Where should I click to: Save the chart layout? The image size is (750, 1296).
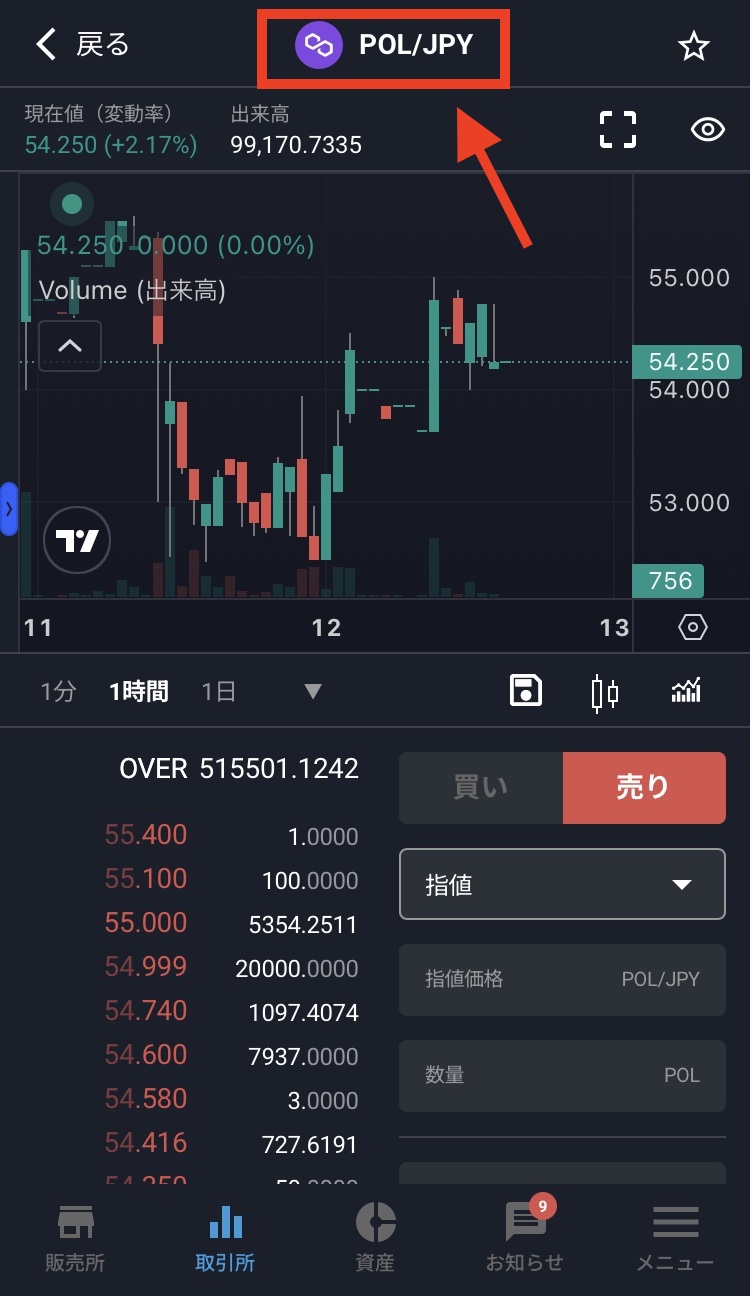[526, 690]
